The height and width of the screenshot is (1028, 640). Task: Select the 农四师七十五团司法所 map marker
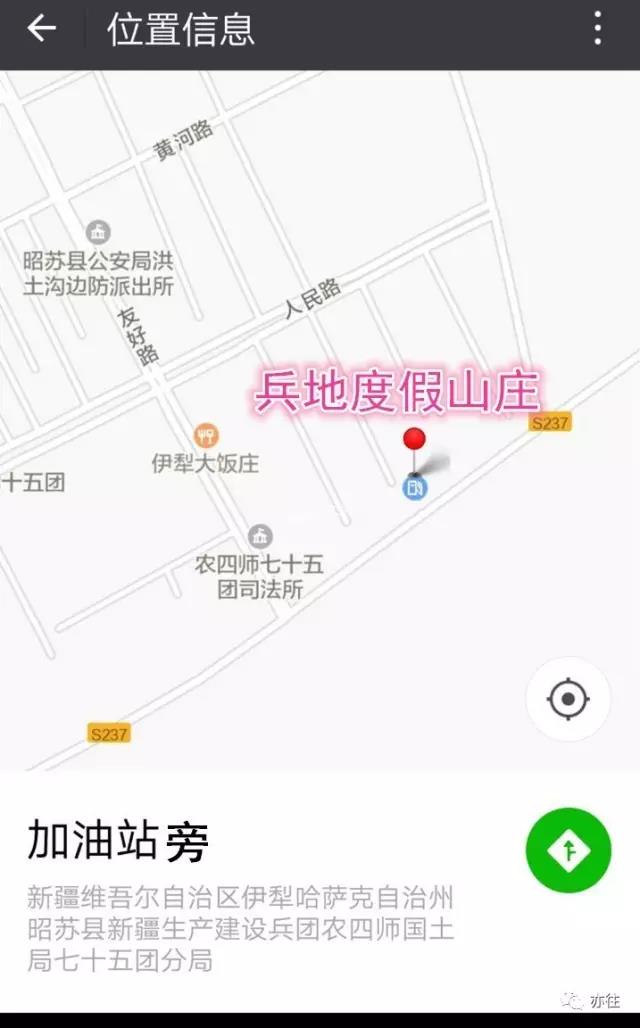pyautogui.click(x=260, y=536)
